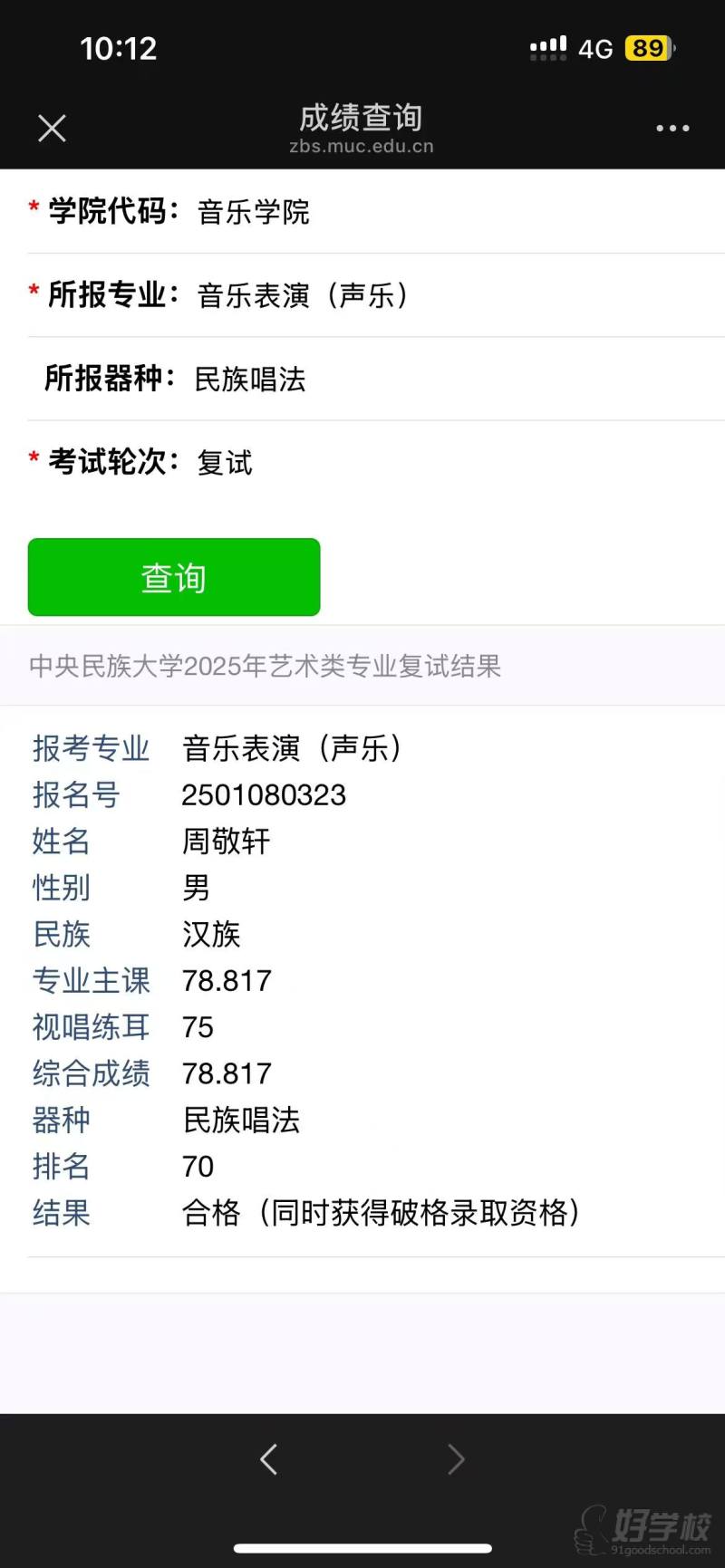725x1568 pixels.
Task: Tap the back navigation arrow at bottom
Action: pos(268,1458)
